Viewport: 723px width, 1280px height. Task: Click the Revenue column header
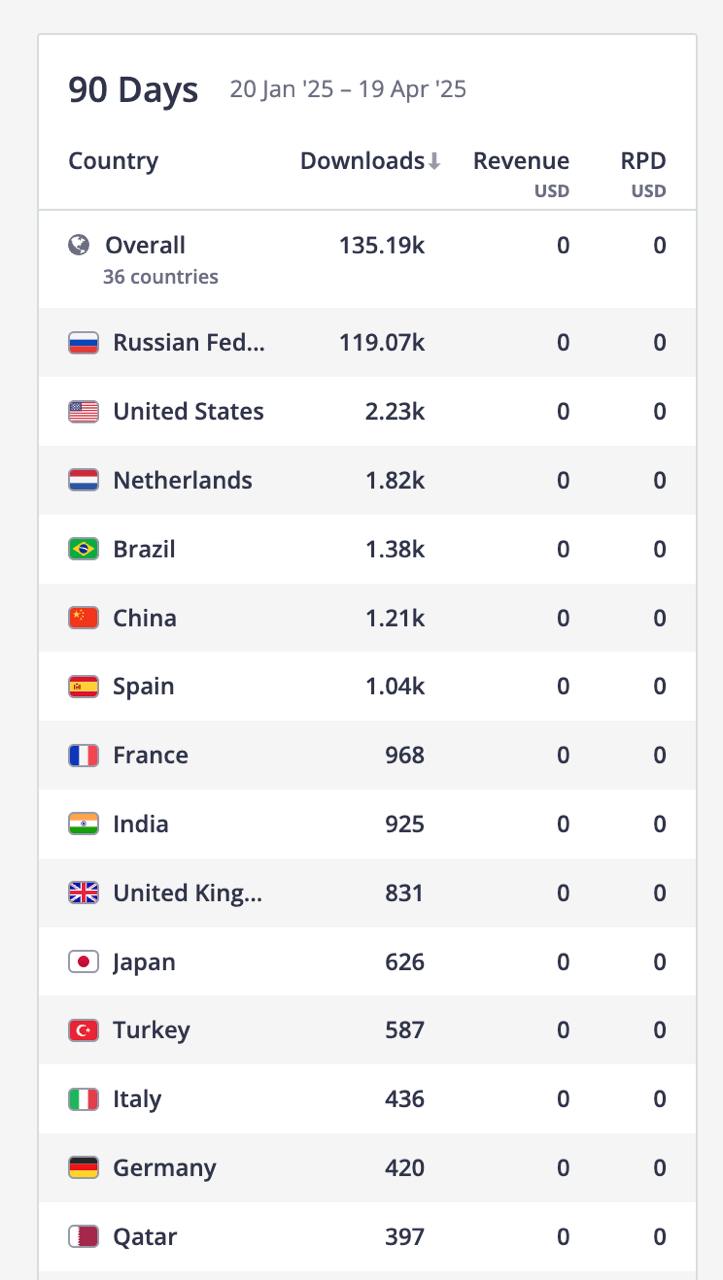click(x=521, y=160)
